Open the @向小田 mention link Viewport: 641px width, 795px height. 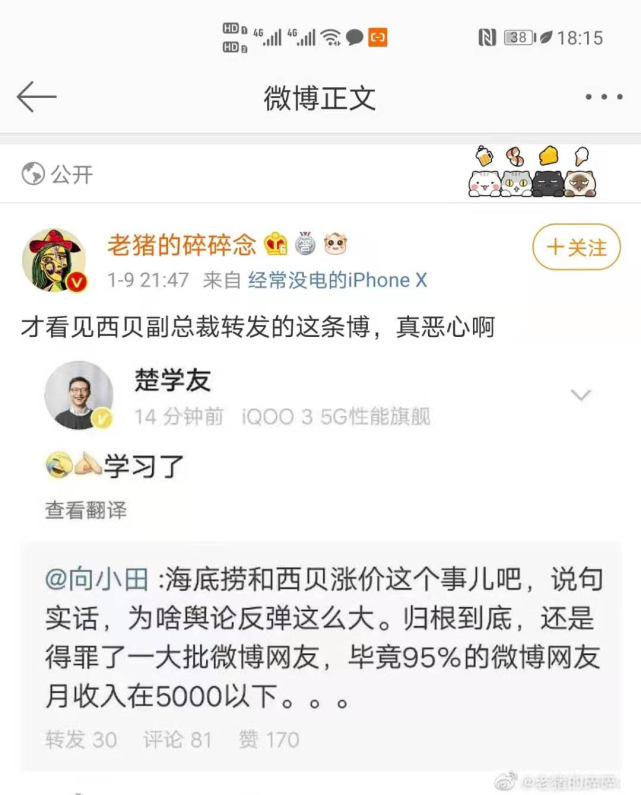pos(96,578)
